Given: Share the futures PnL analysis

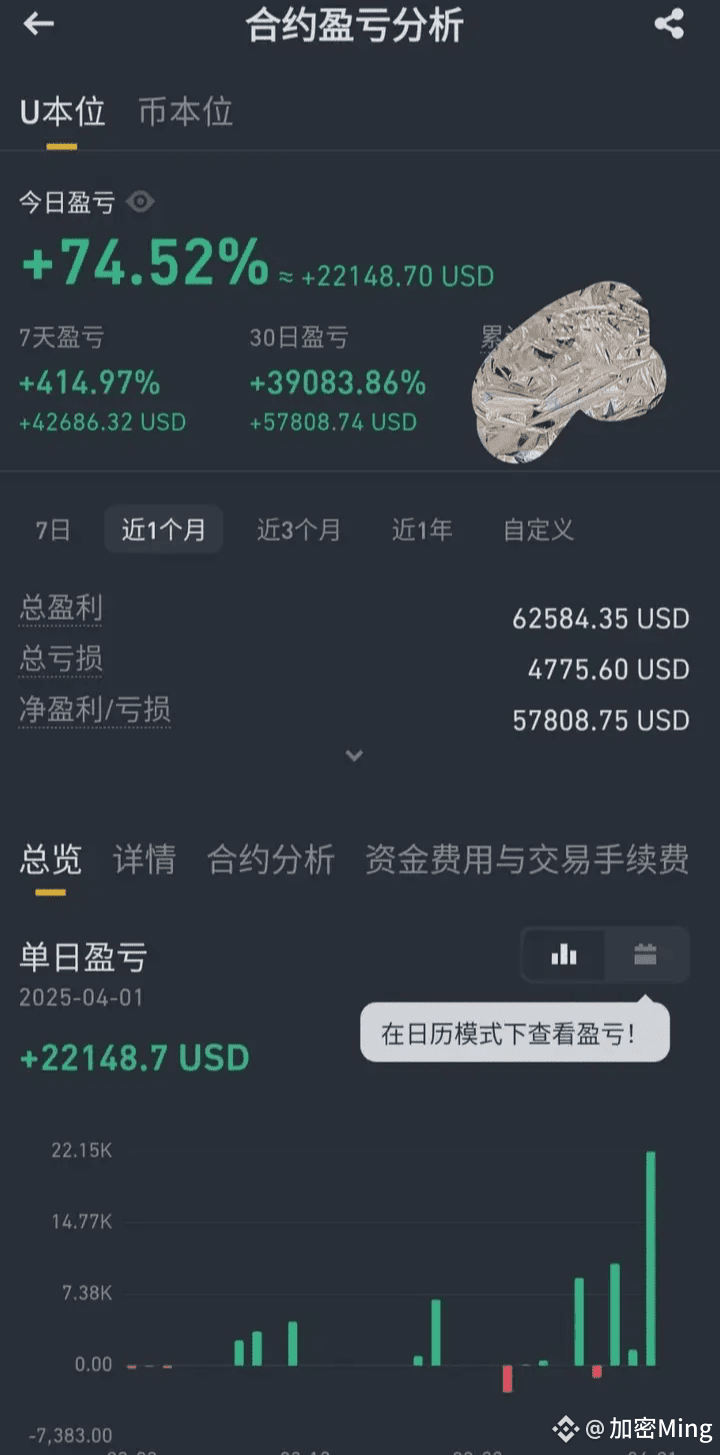Looking at the screenshot, I should click(669, 24).
